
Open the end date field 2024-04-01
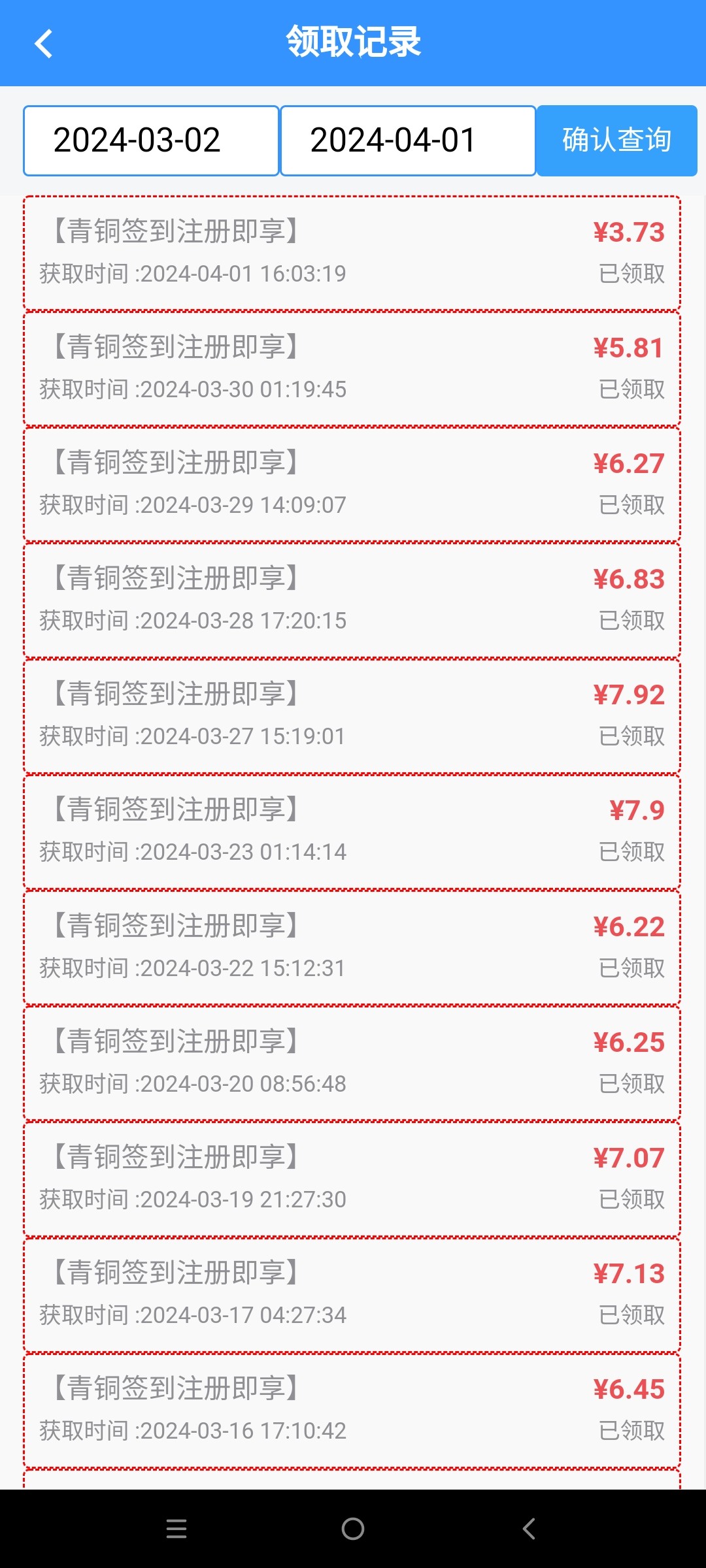(408, 140)
